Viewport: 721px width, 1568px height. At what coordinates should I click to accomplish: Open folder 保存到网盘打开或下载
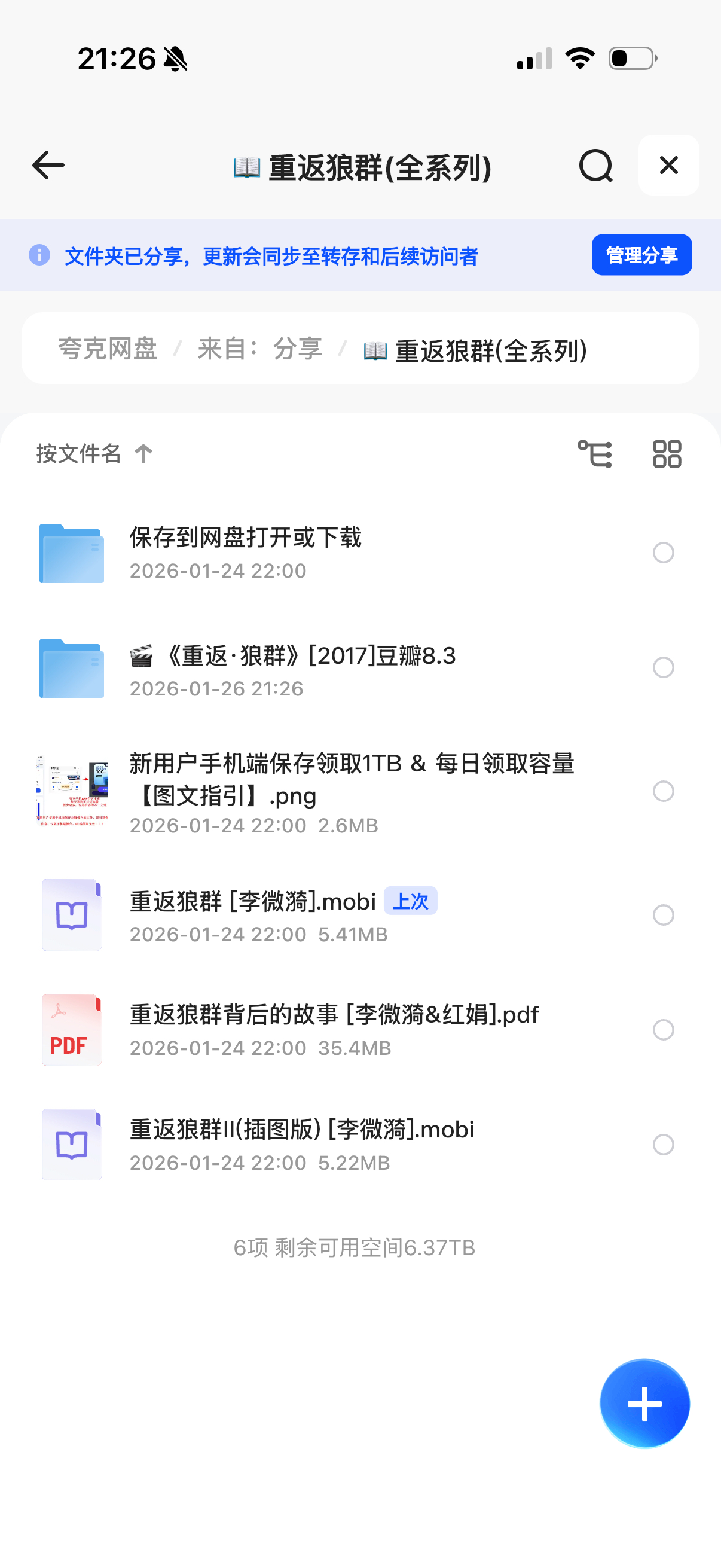click(x=245, y=551)
